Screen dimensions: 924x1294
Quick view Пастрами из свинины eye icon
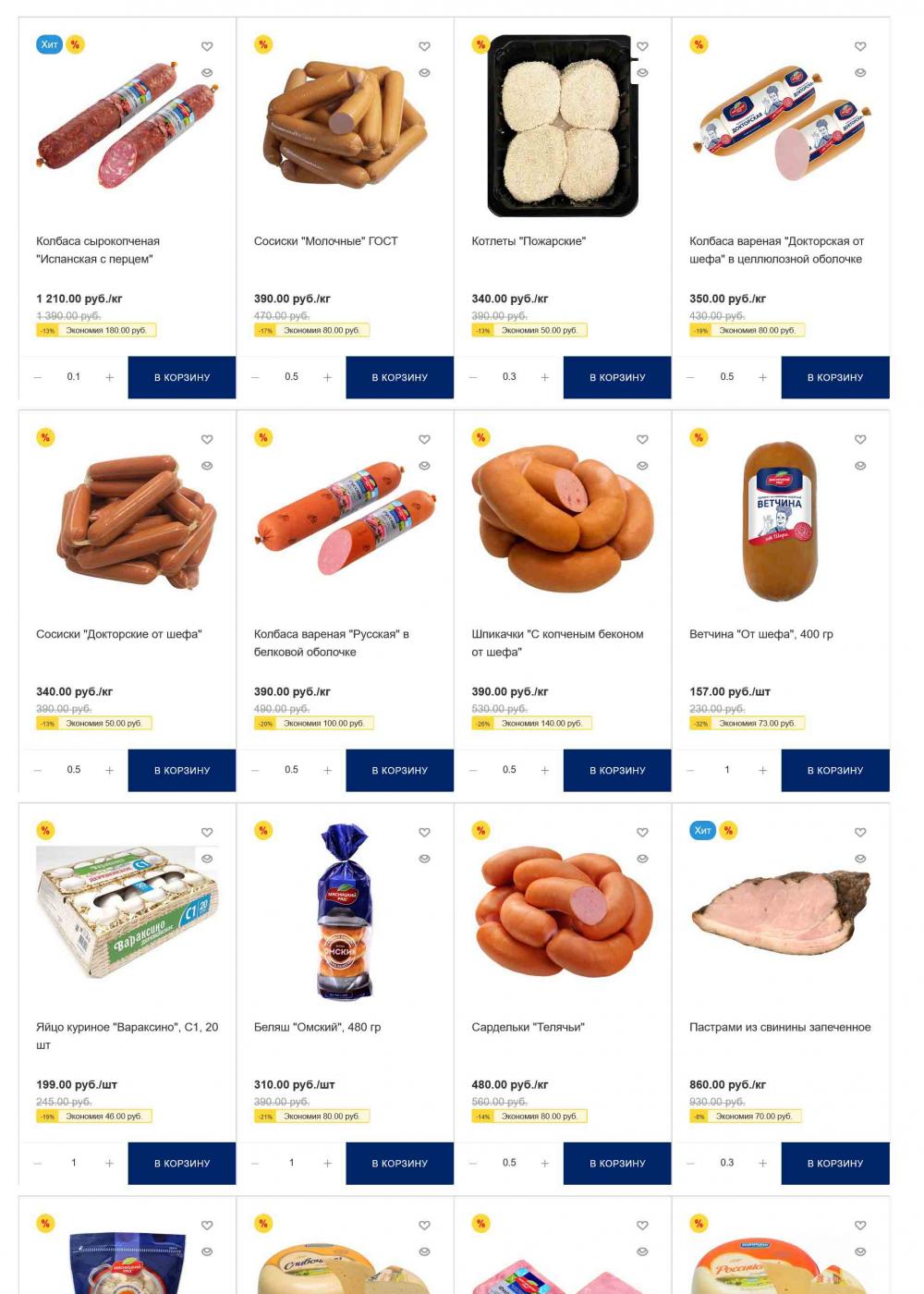[859, 859]
